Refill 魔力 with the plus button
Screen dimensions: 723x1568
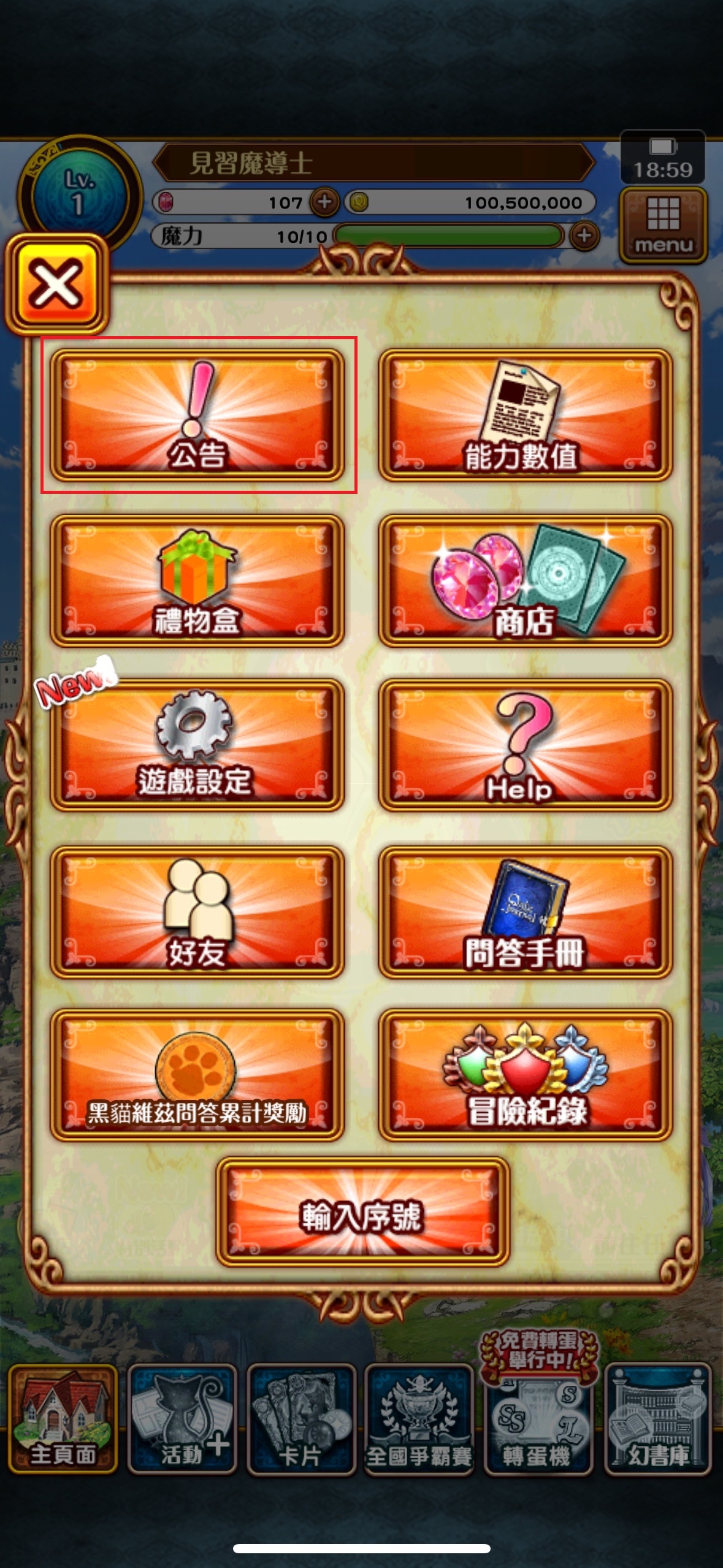point(584,235)
